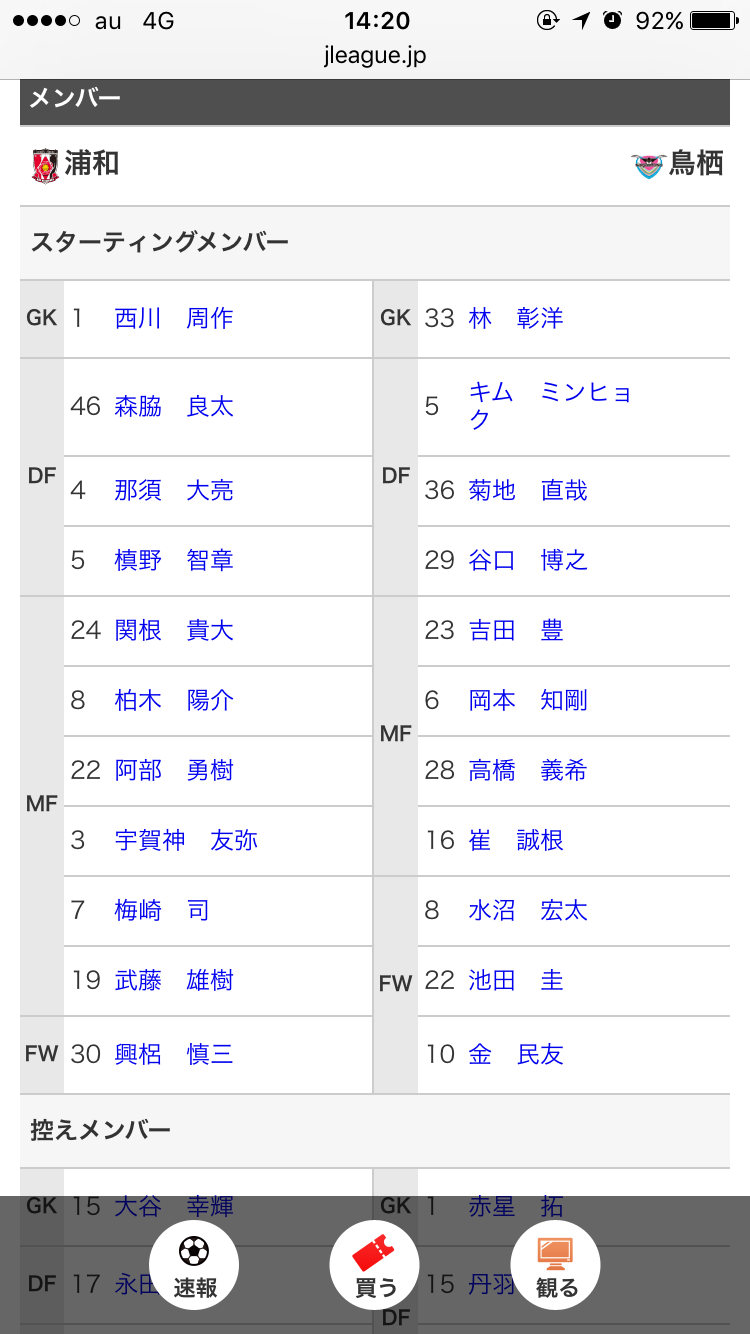Open 水沼 宏太 player link
The height and width of the screenshot is (1334, 750).
pyautogui.click(x=528, y=910)
